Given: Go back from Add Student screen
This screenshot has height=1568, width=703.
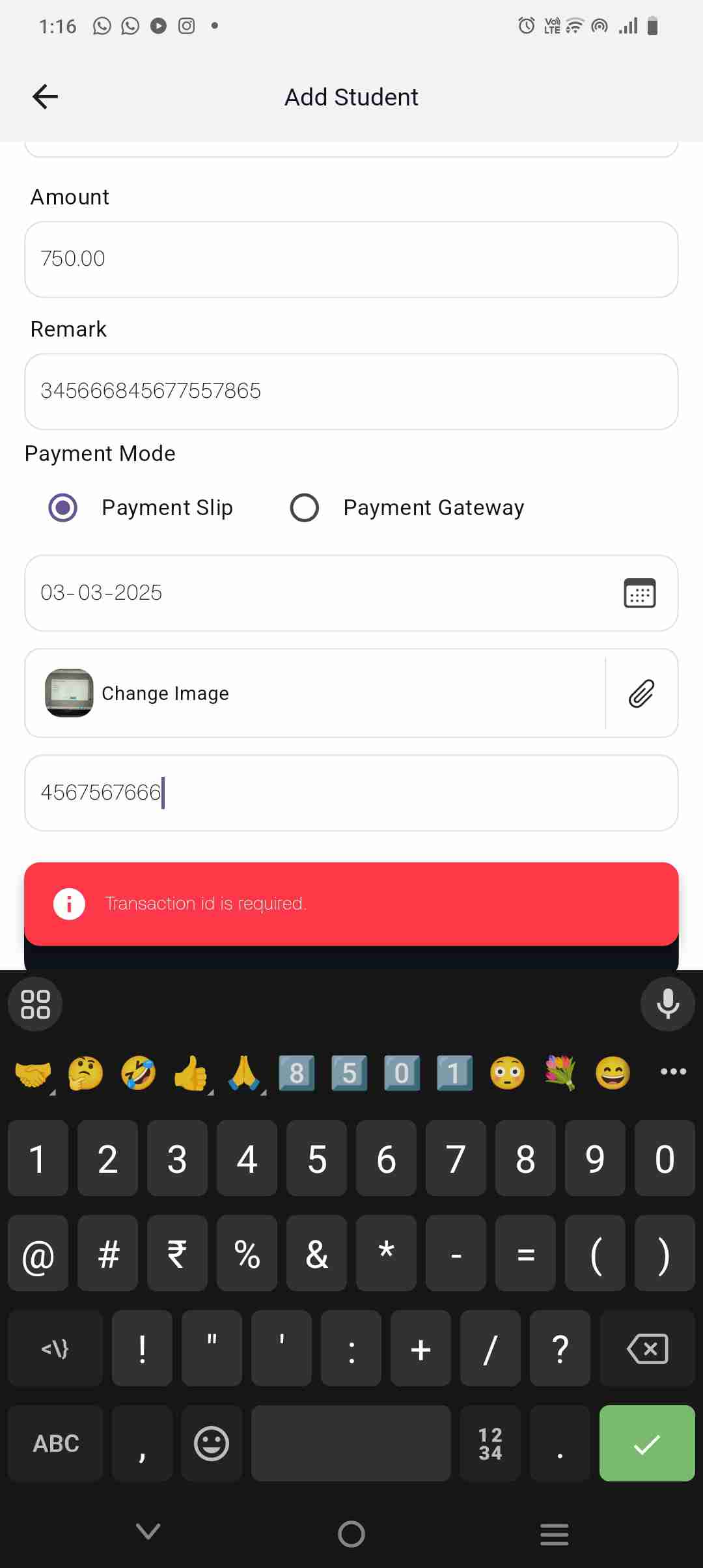Looking at the screenshot, I should [x=46, y=97].
